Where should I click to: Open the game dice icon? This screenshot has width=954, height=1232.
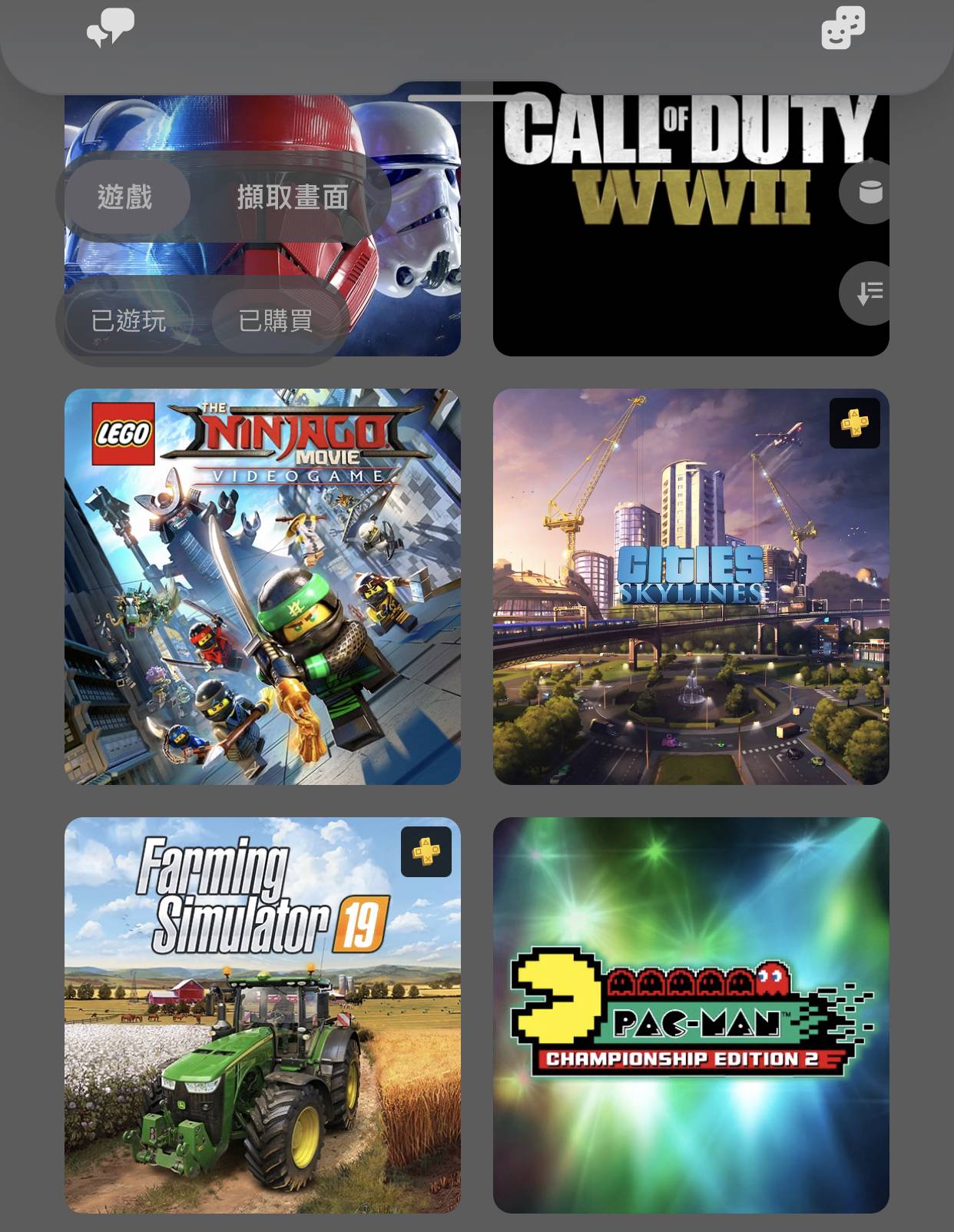[x=843, y=28]
